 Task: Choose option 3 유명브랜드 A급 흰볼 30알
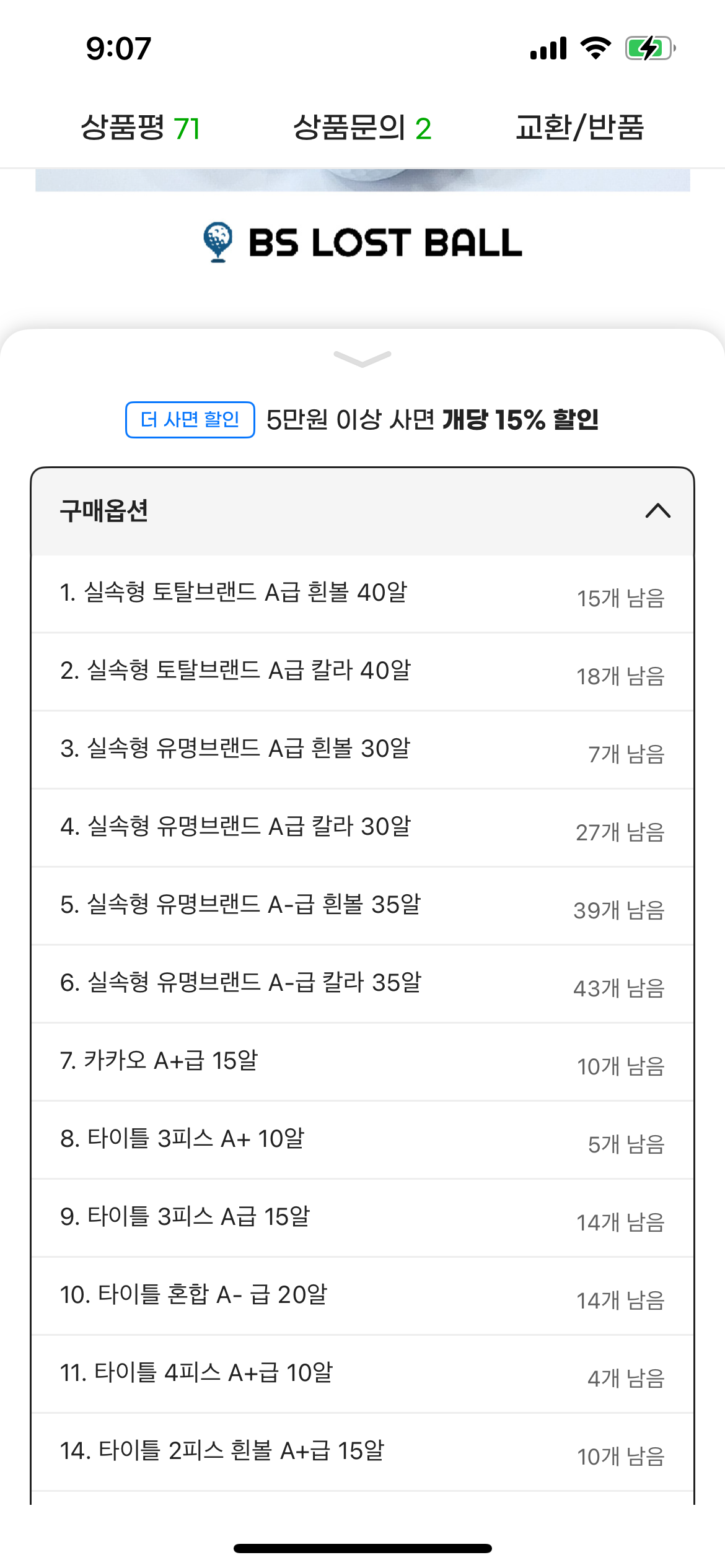click(362, 750)
